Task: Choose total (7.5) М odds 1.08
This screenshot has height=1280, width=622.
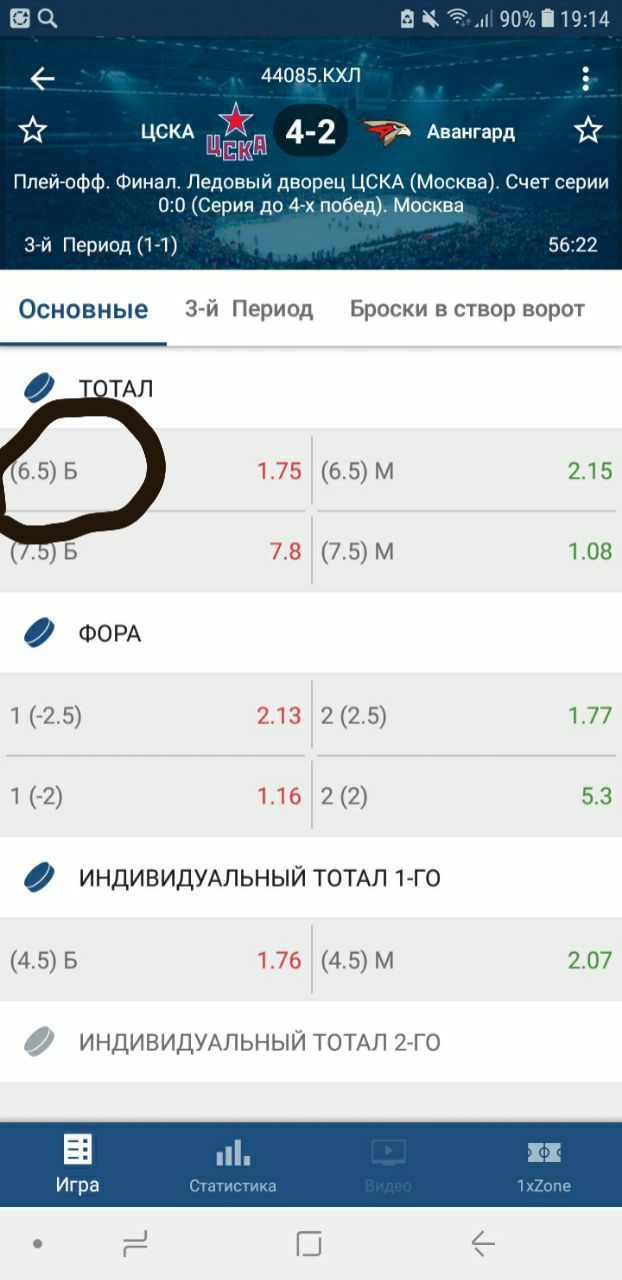Action: 466,552
